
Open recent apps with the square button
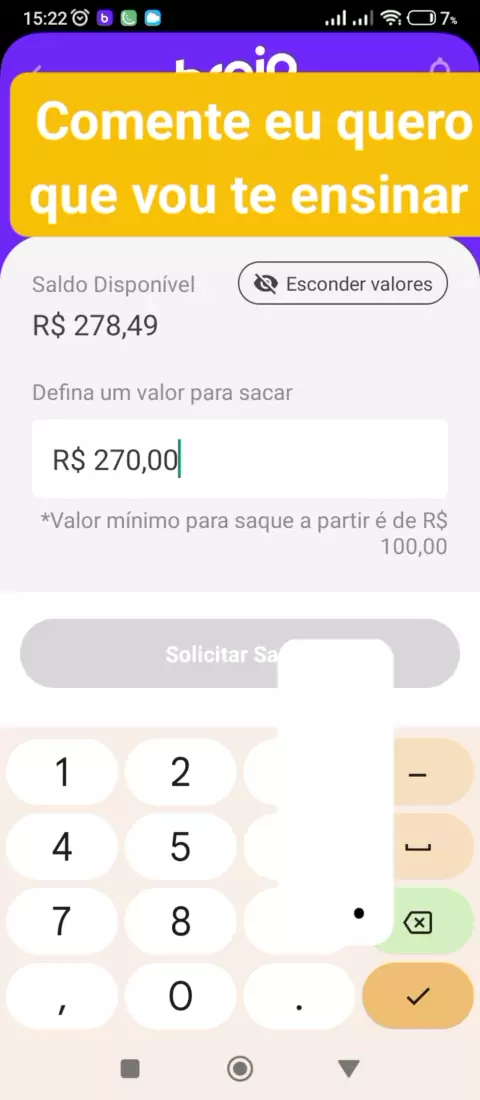point(130,1068)
